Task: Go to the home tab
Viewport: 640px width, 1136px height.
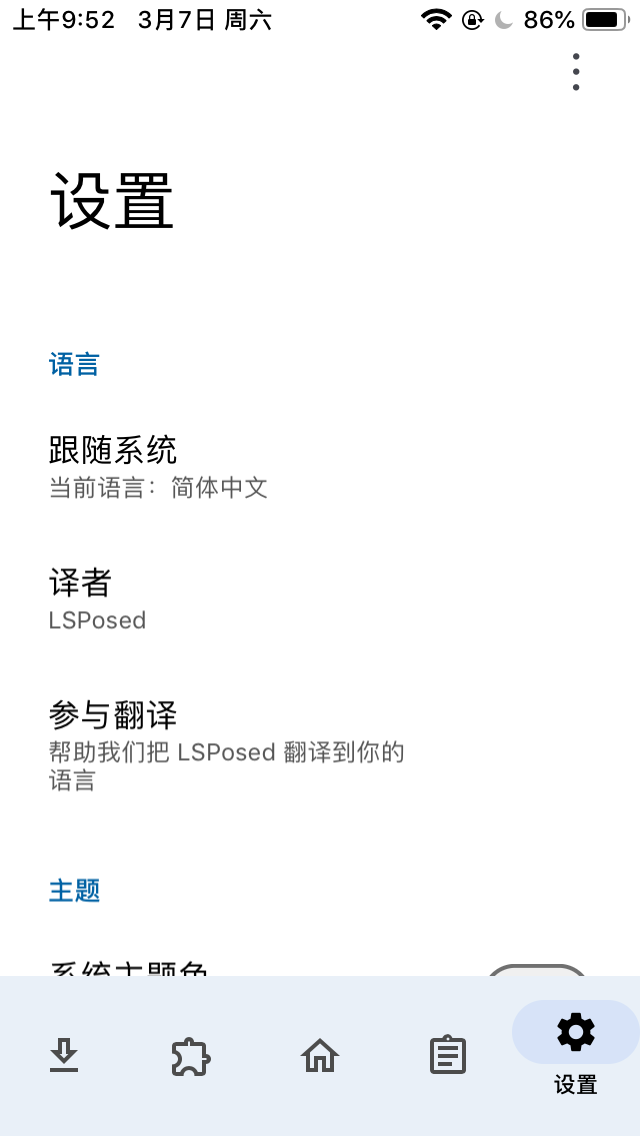Action: 320,1056
